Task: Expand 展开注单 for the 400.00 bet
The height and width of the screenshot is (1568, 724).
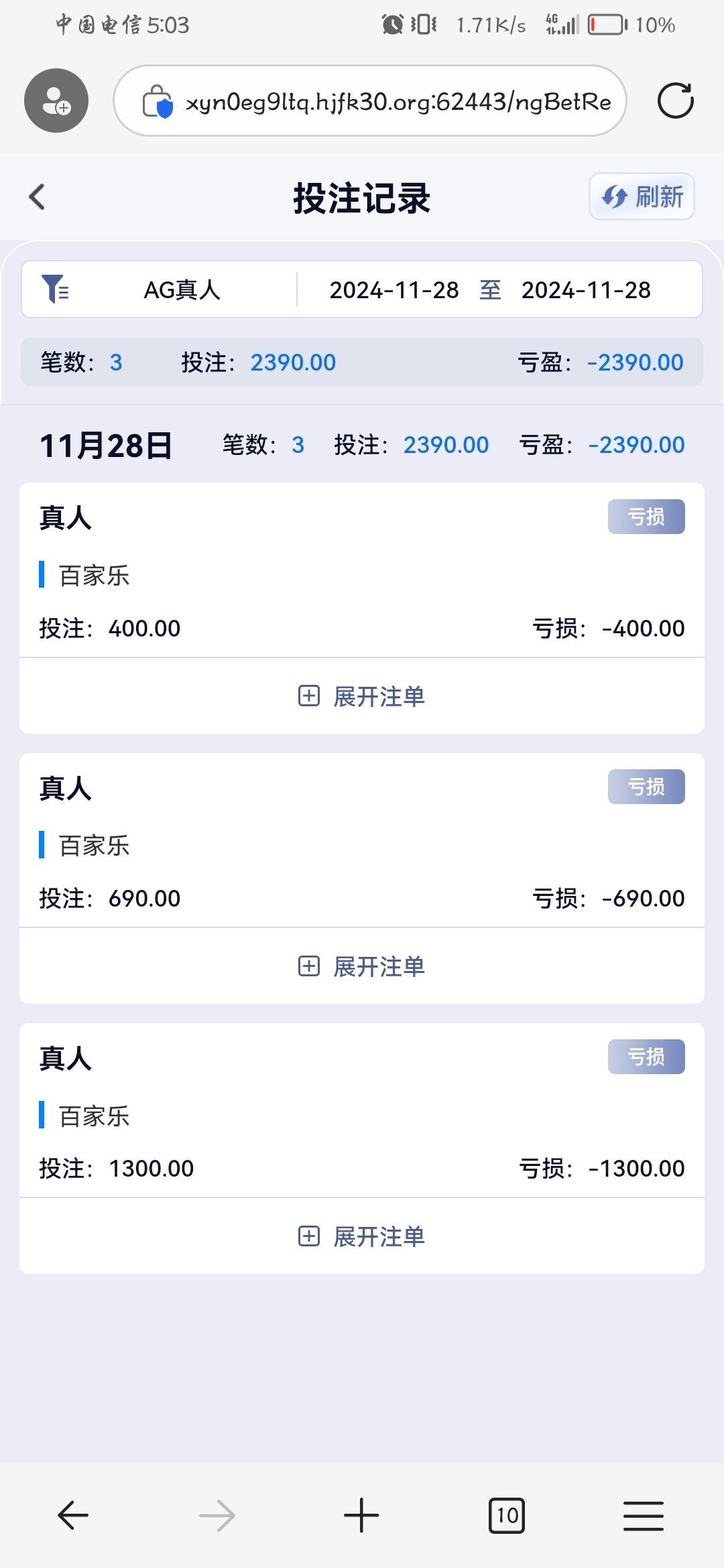Action: tap(362, 696)
